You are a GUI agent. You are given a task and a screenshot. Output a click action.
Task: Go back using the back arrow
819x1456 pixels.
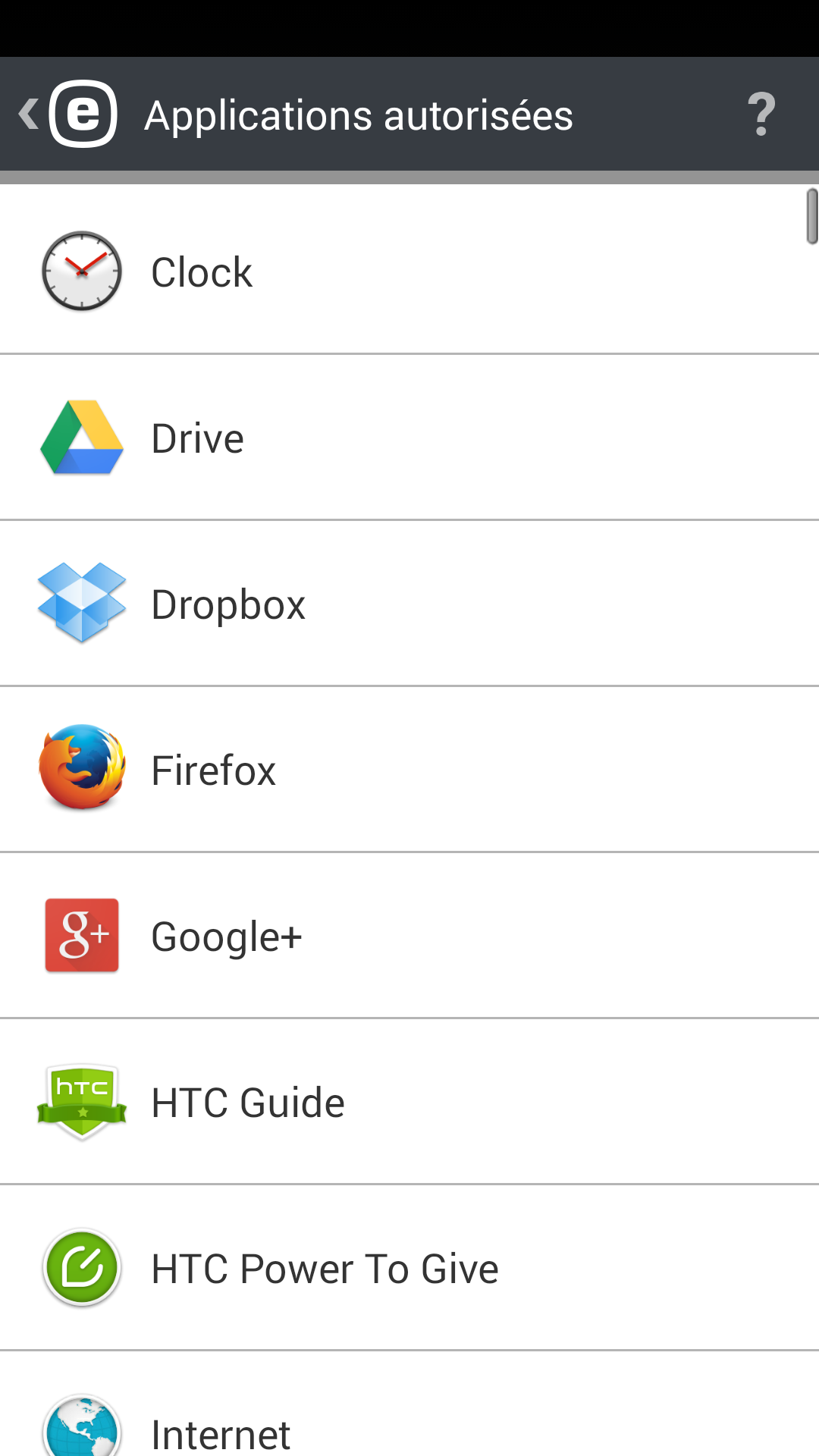coord(27,114)
